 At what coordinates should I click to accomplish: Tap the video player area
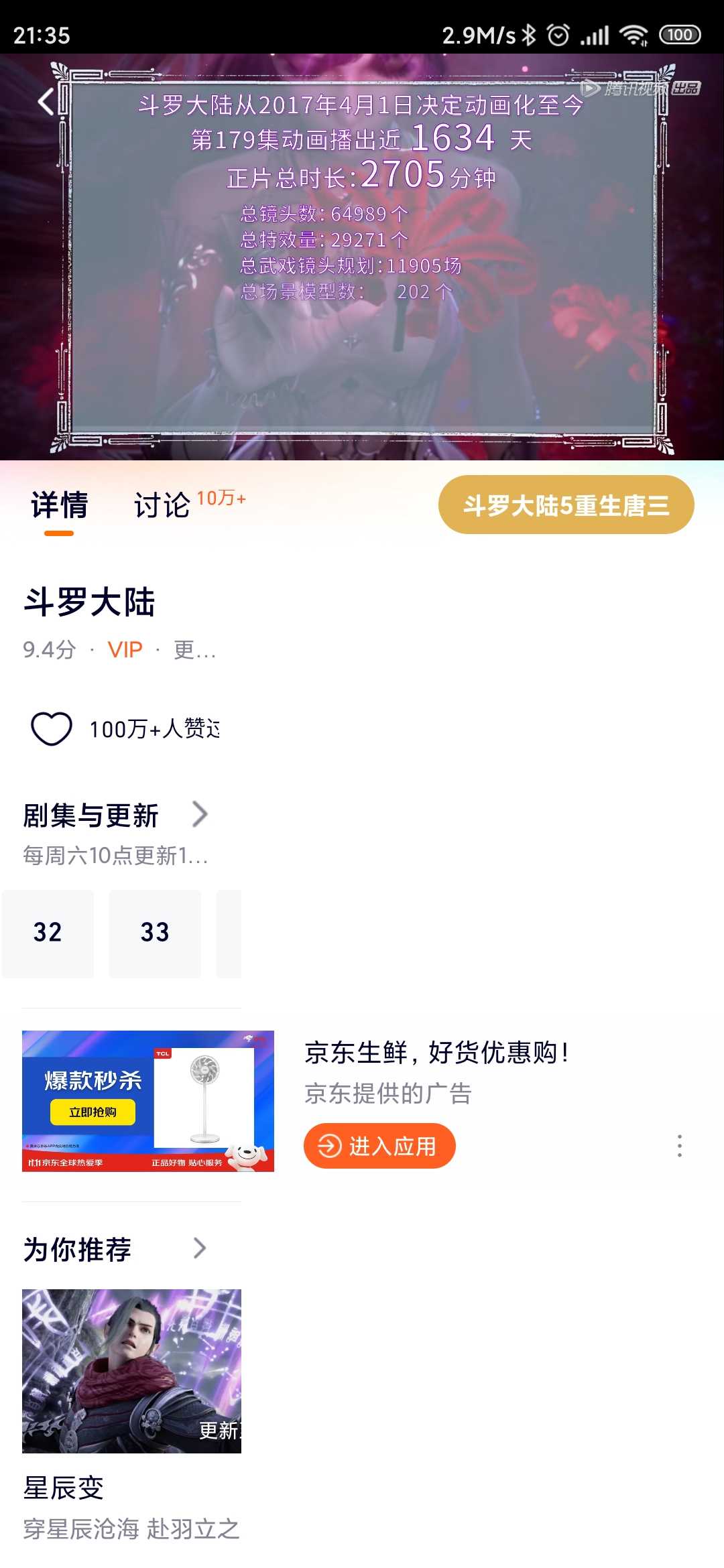[362, 257]
